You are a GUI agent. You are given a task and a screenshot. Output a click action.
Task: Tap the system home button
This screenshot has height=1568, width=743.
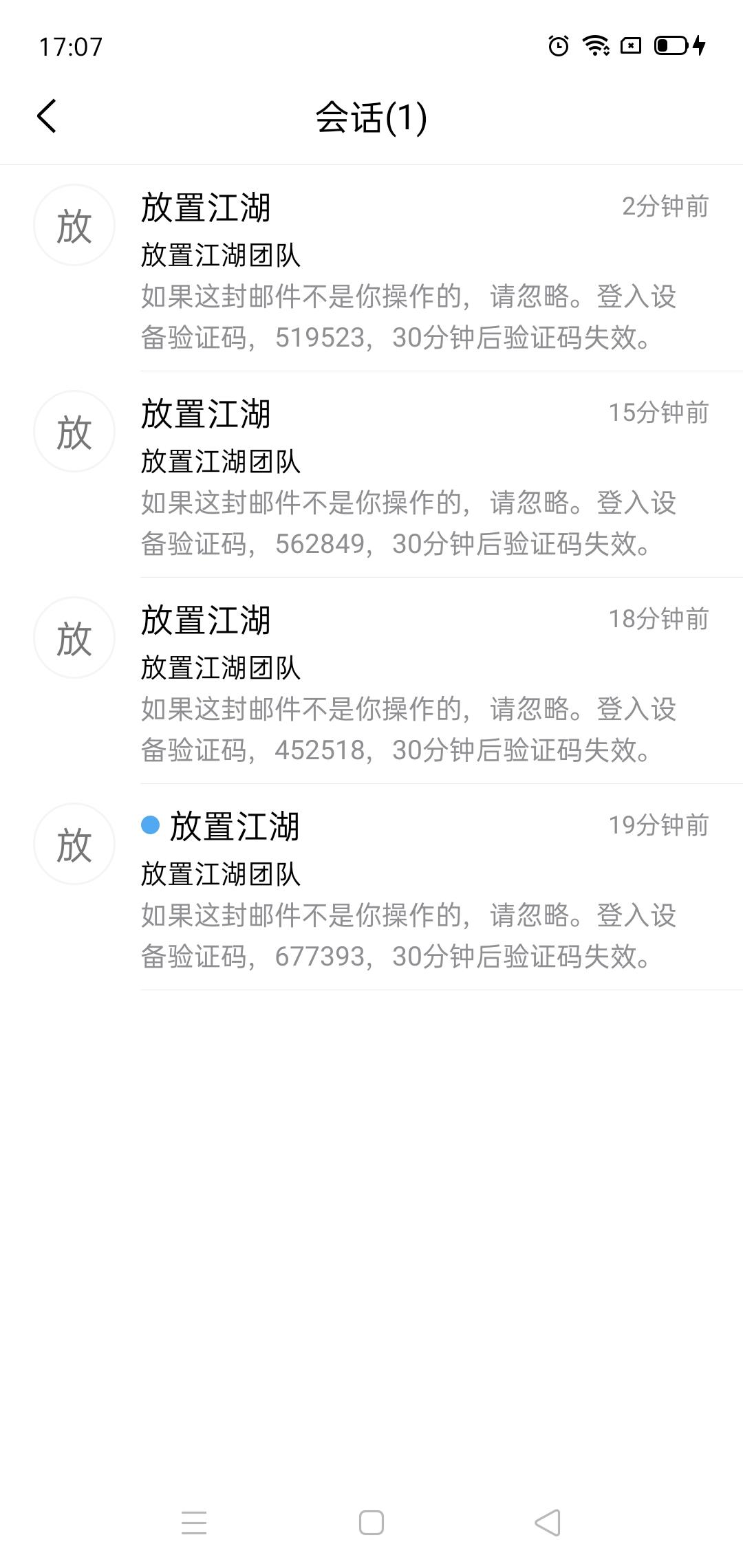(371, 1523)
